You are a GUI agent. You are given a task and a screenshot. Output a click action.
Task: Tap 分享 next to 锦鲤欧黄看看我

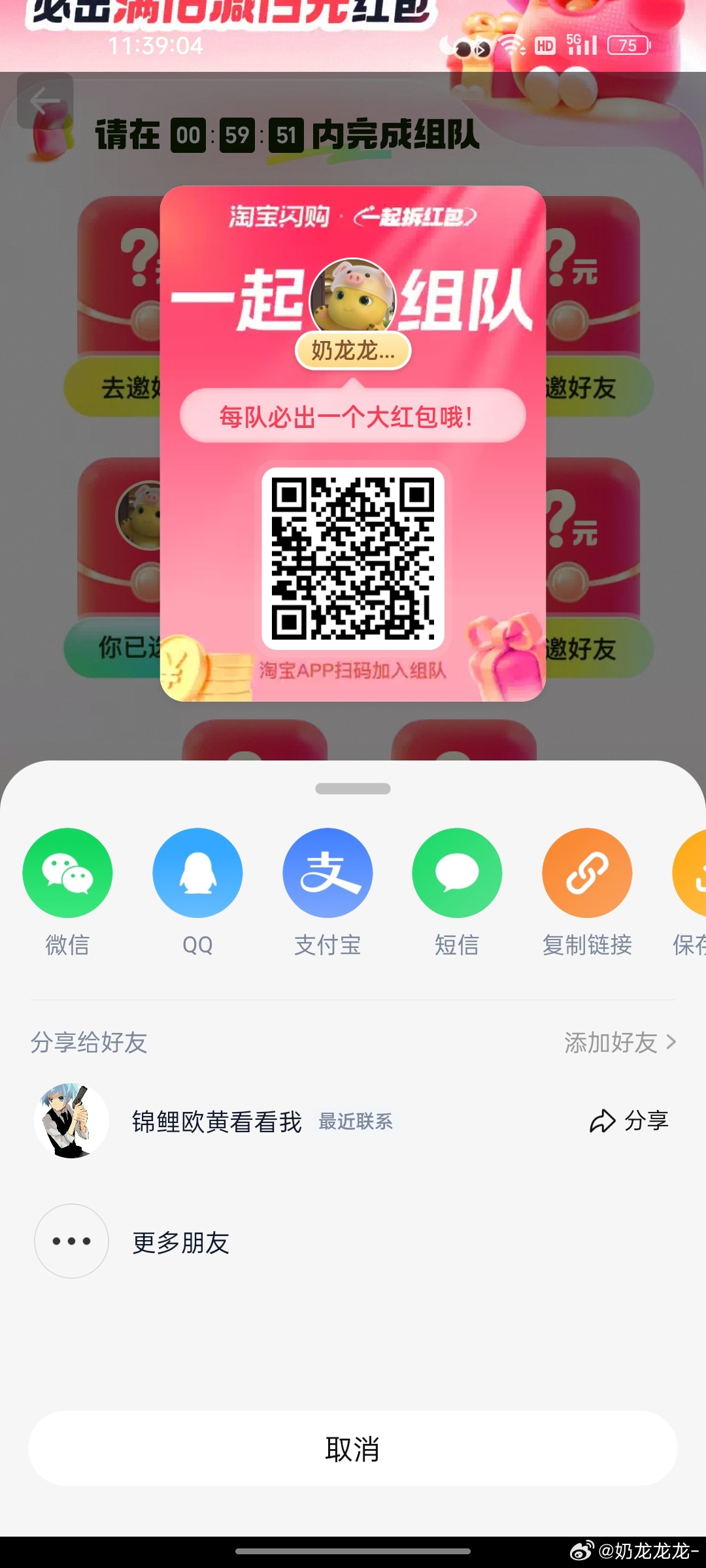[630, 1121]
